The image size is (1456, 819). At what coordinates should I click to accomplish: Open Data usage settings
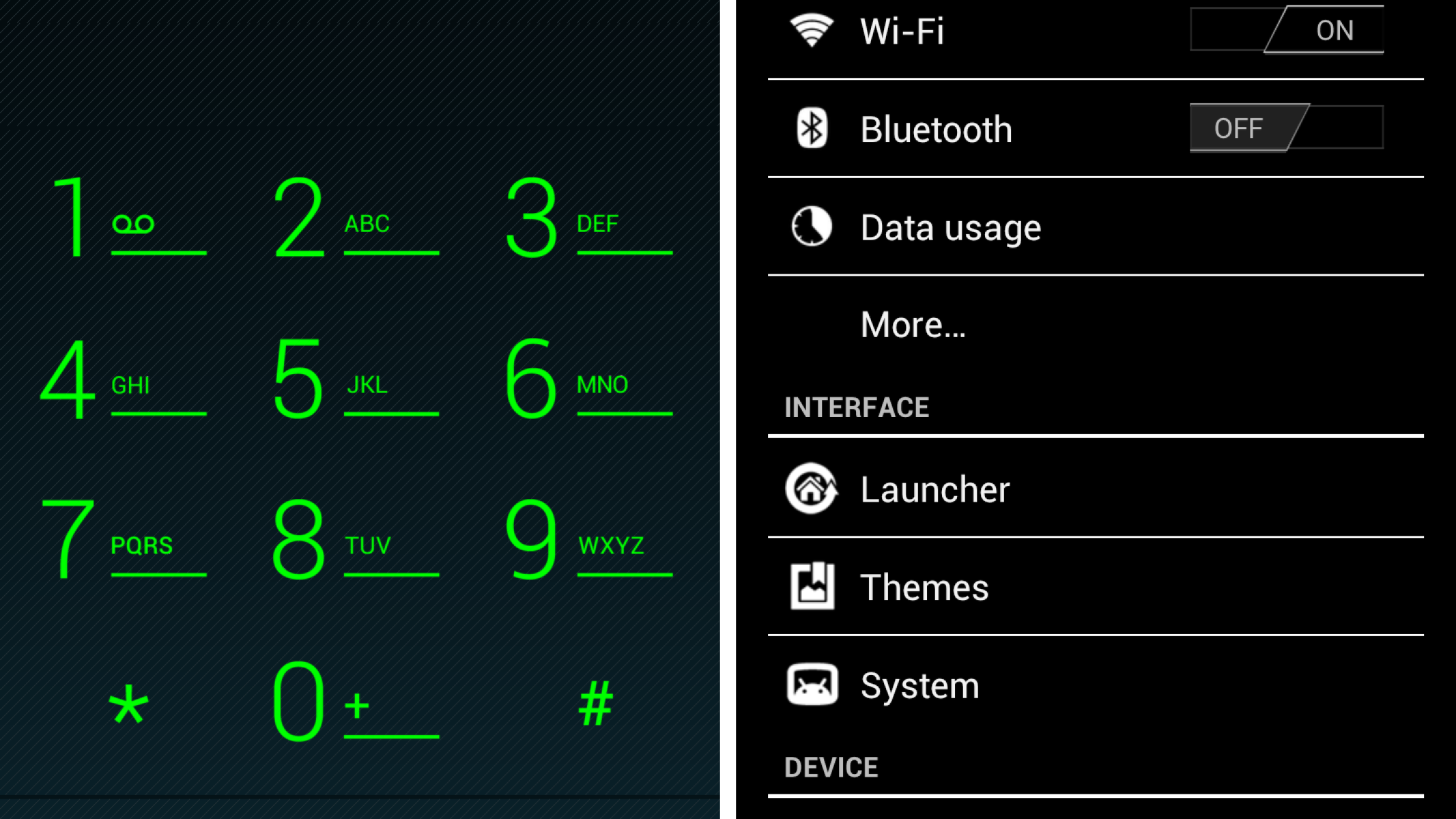[1024, 227]
